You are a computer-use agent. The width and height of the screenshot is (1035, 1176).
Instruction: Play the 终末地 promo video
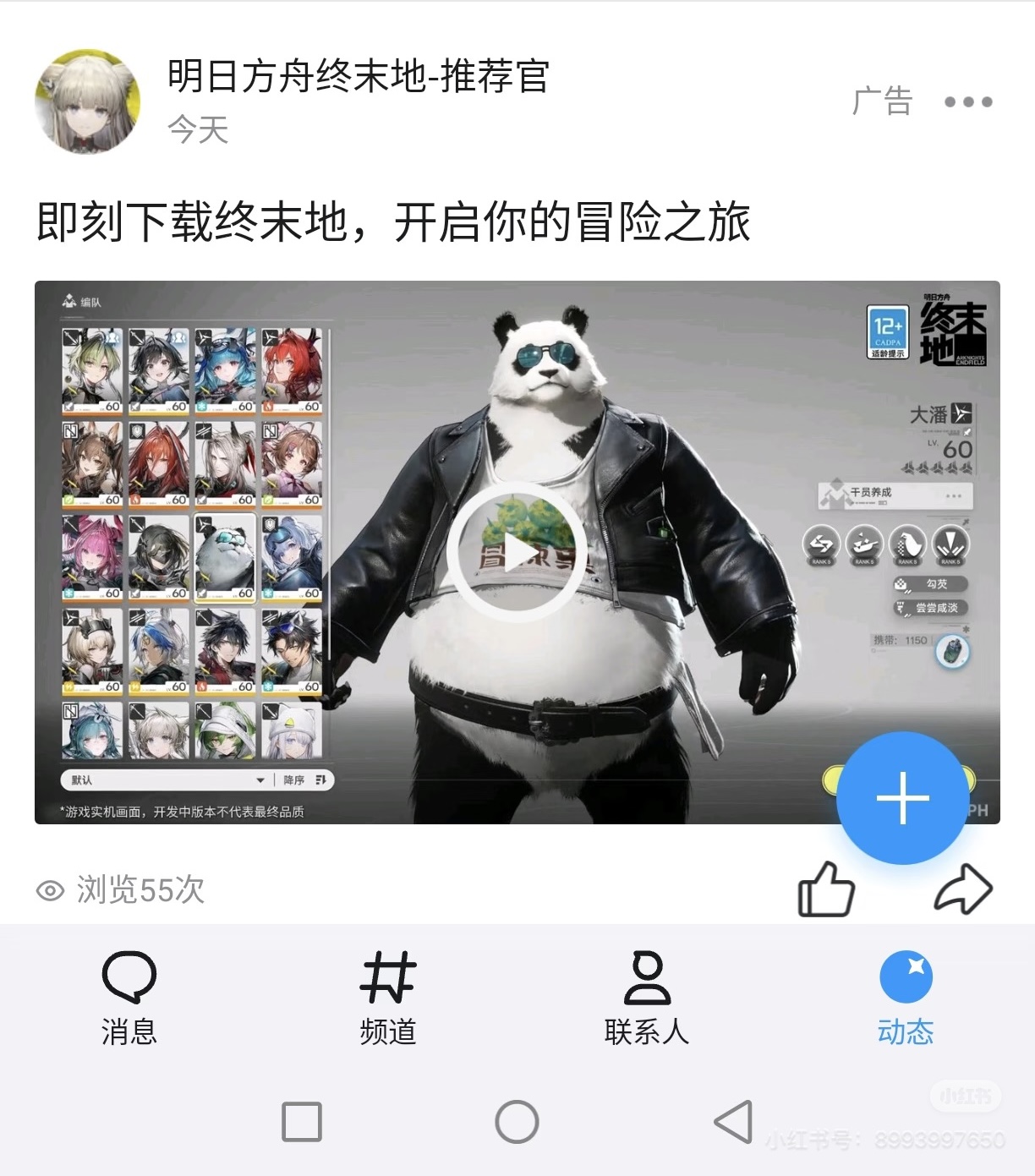coord(517,553)
